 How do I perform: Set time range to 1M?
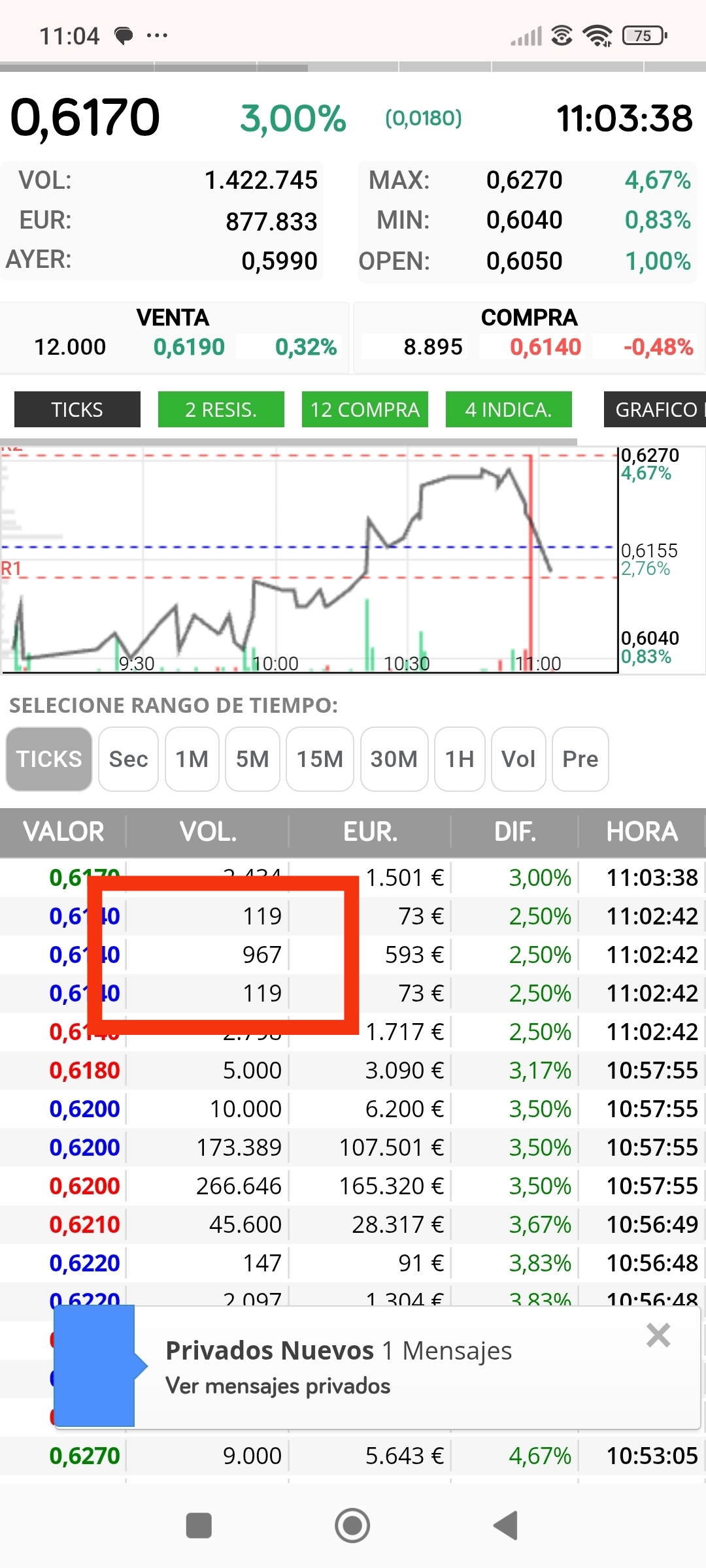192,759
